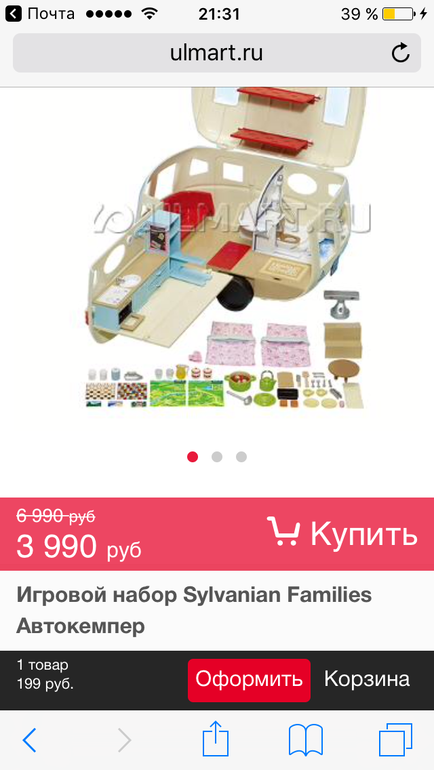The width and height of the screenshot is (434, 770).
Task: Tap the Купить buy button
Action: 342,534
